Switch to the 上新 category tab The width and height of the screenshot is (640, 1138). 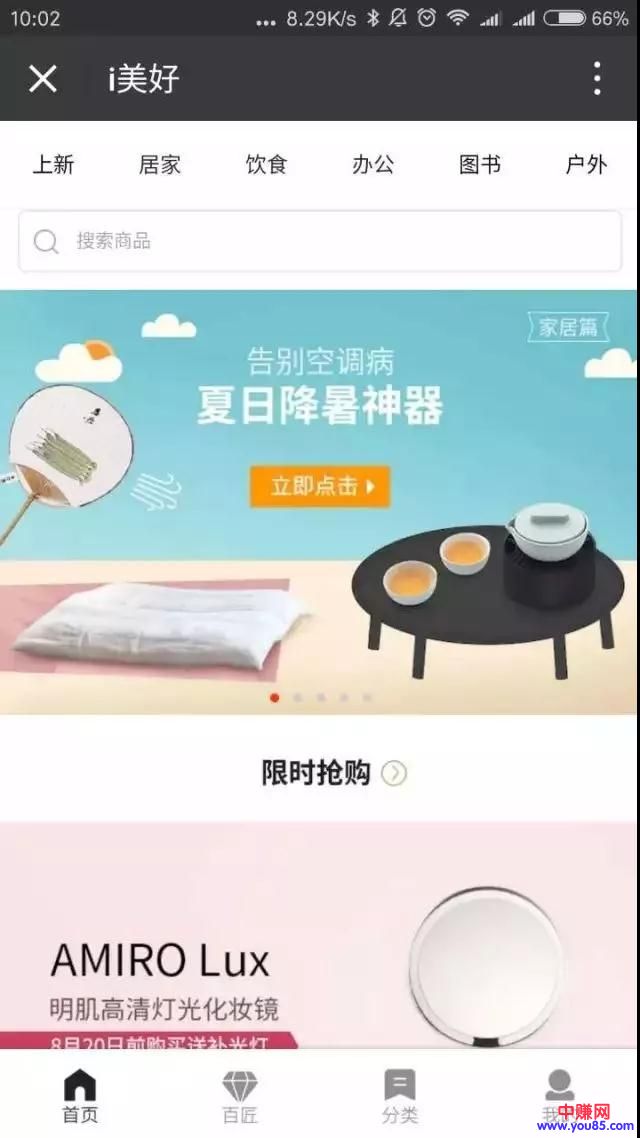click(53, 165)
